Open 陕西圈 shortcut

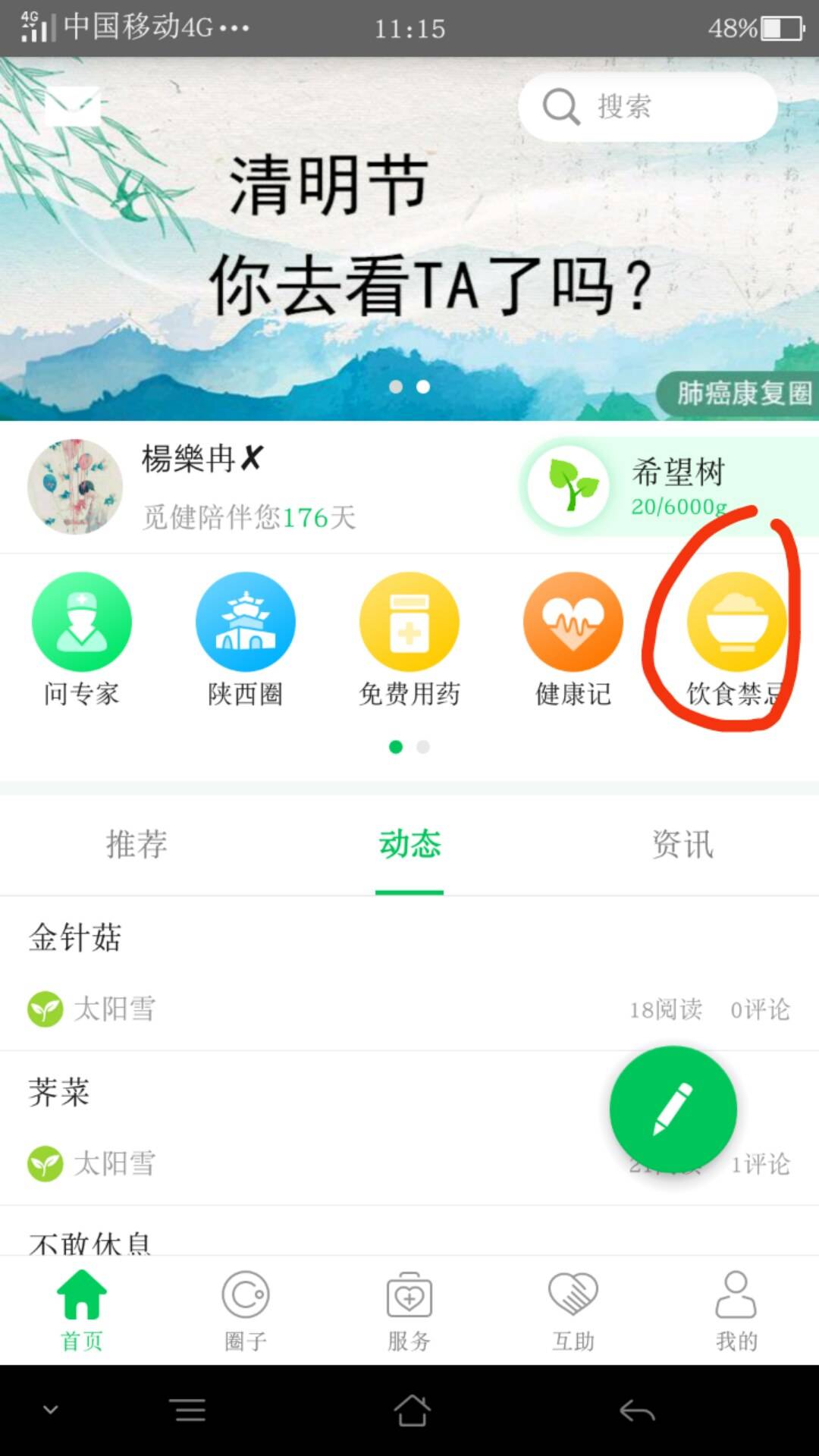coord(246,639)
